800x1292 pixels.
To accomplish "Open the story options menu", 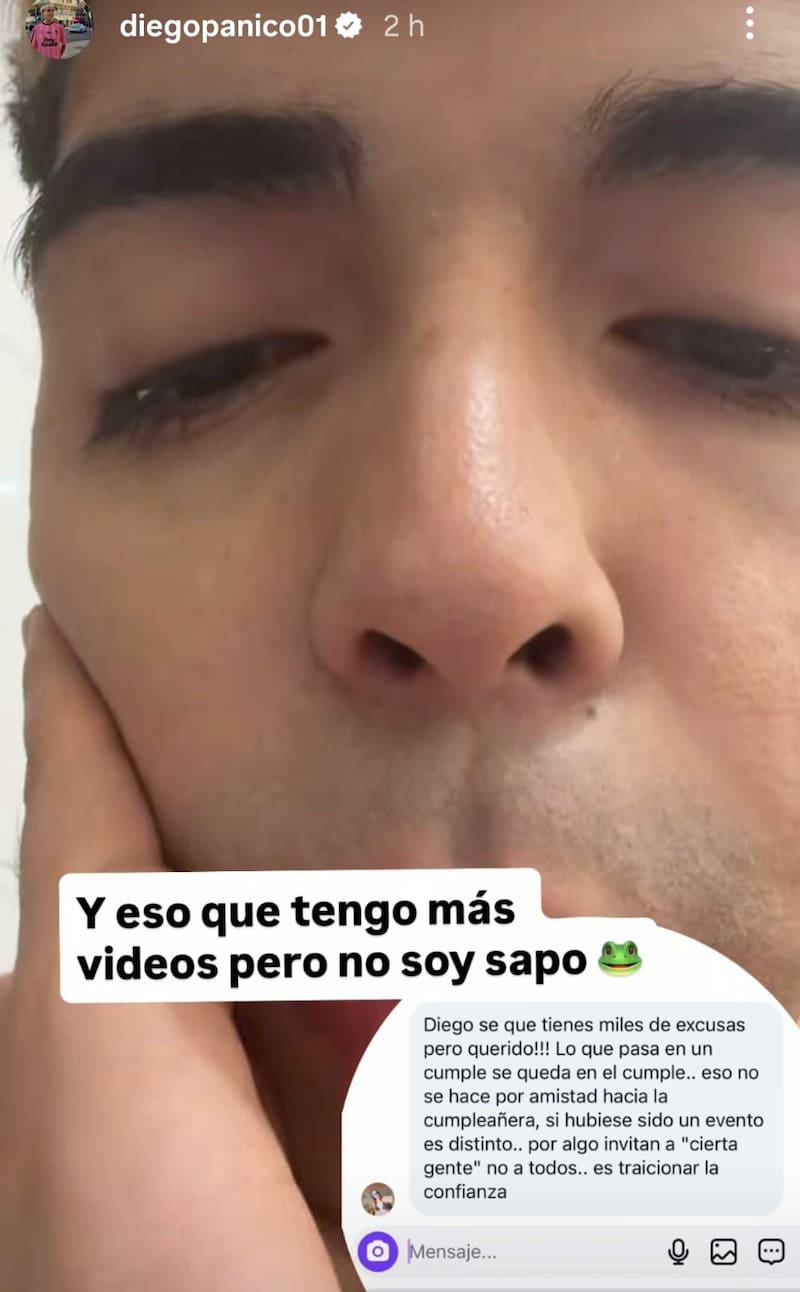I will (749, 24).
